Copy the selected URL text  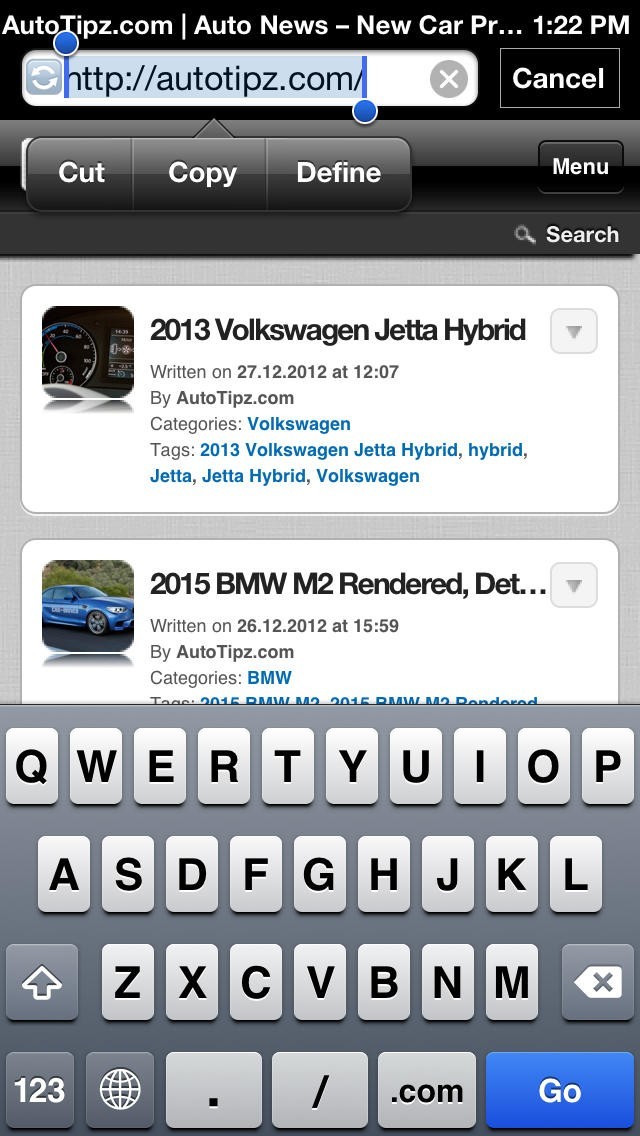201,173
